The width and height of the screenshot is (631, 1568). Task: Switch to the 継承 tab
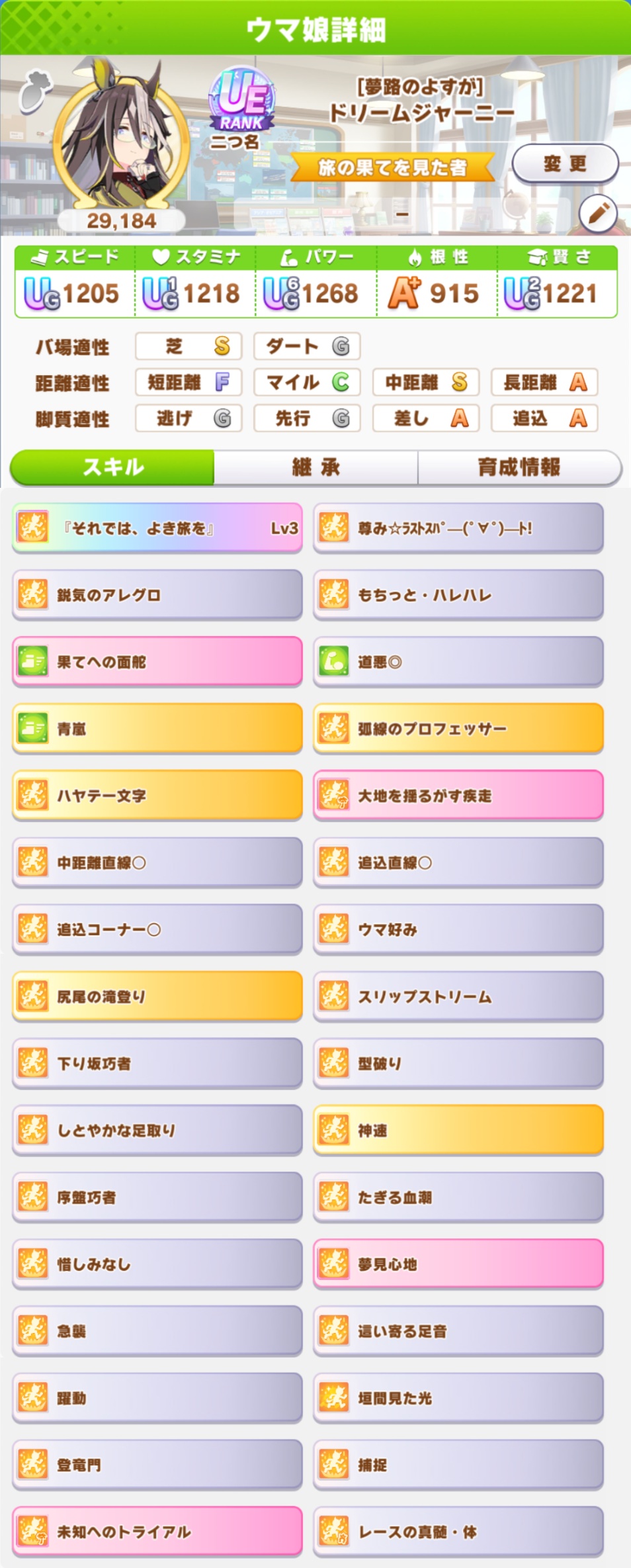click(315, 467)
